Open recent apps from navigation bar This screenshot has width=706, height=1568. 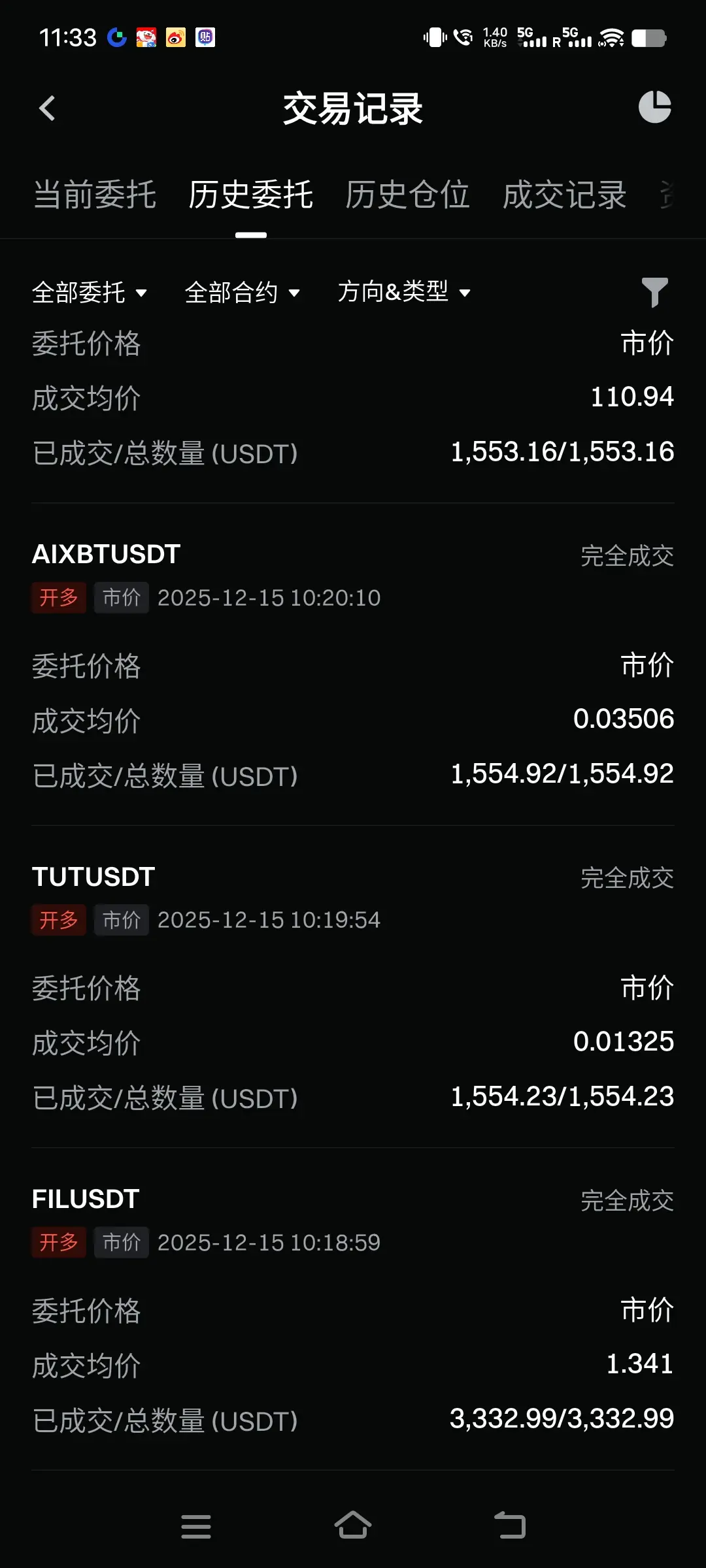tap(196, 1526)
